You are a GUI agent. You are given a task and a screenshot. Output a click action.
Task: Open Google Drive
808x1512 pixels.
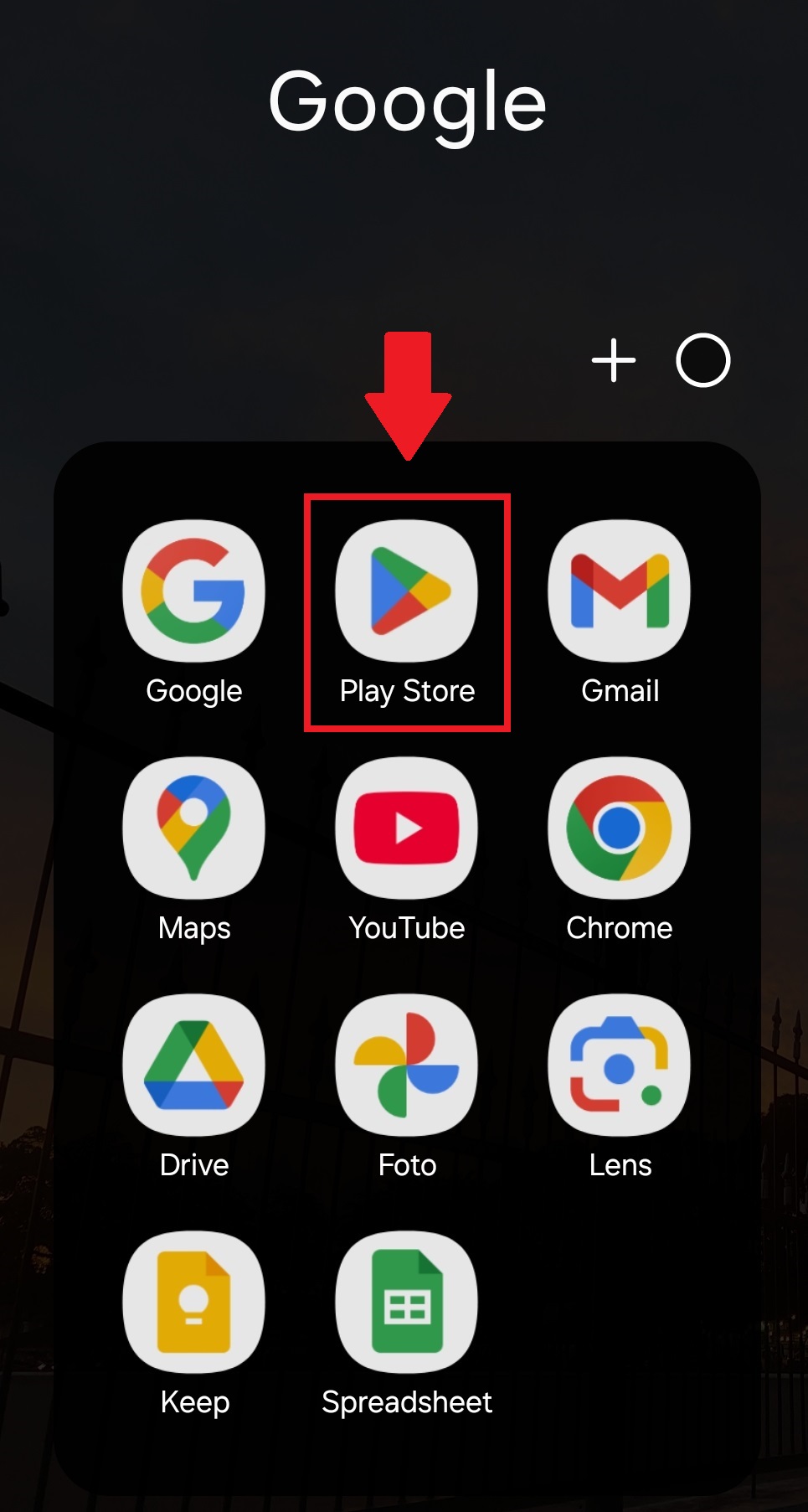tap(194, 1066)
